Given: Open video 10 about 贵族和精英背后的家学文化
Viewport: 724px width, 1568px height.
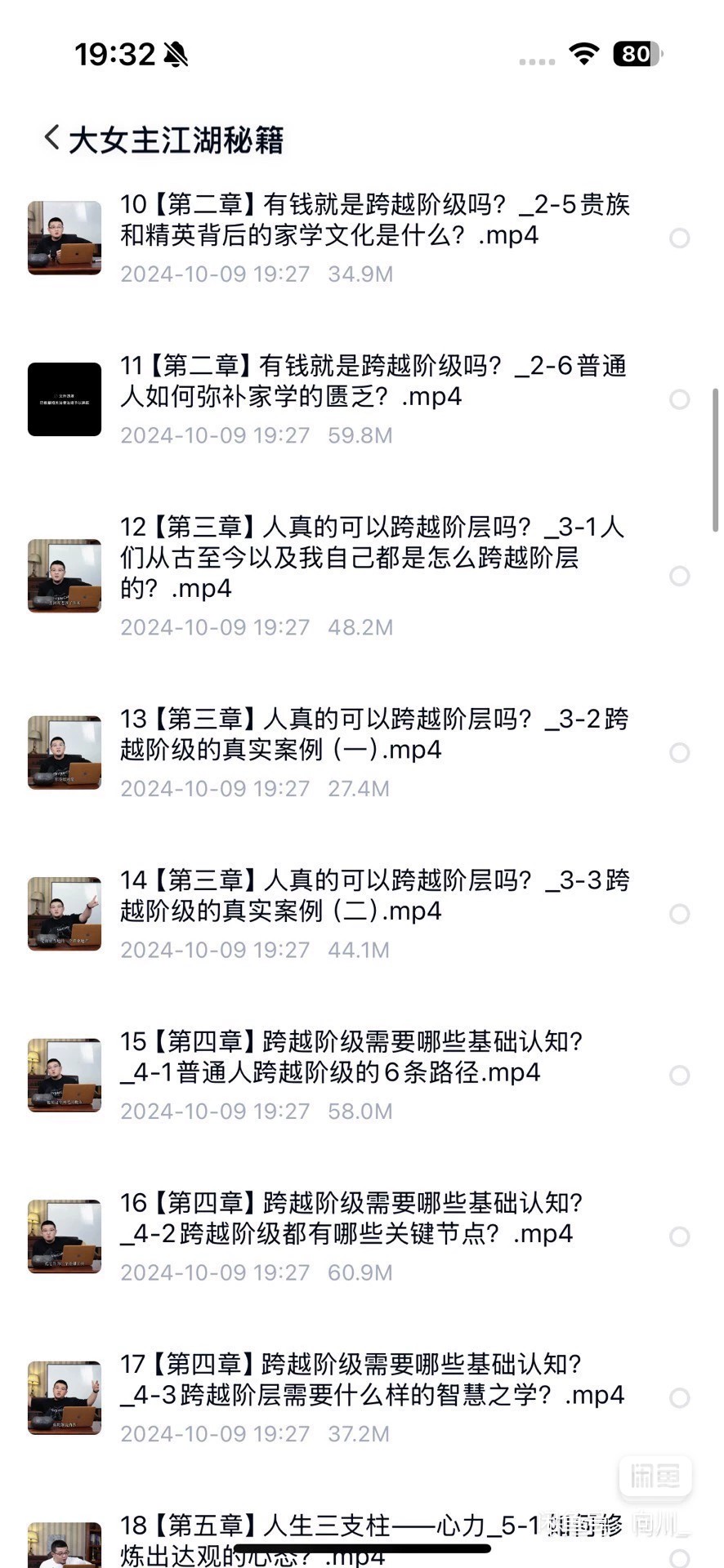Looking at the screenshot, I should click(x=374, y=220).
